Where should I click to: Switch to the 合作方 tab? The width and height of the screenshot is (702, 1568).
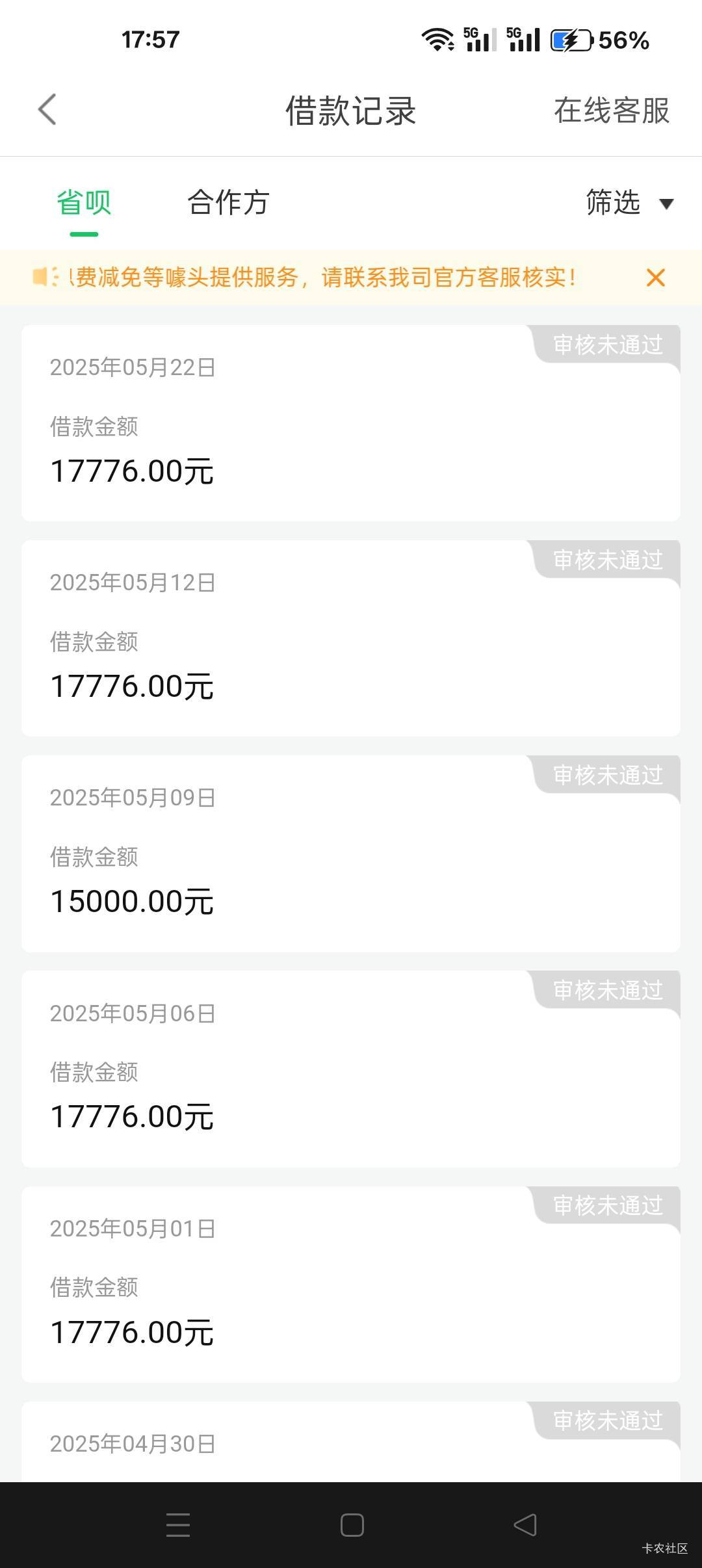click(x=228, y=203)
